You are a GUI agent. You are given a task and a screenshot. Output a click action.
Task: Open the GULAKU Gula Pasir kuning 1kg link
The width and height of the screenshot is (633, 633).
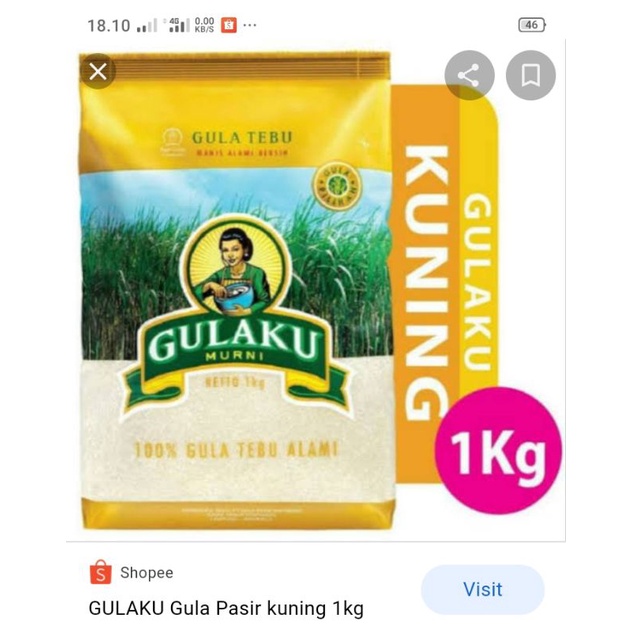(226, 608)
